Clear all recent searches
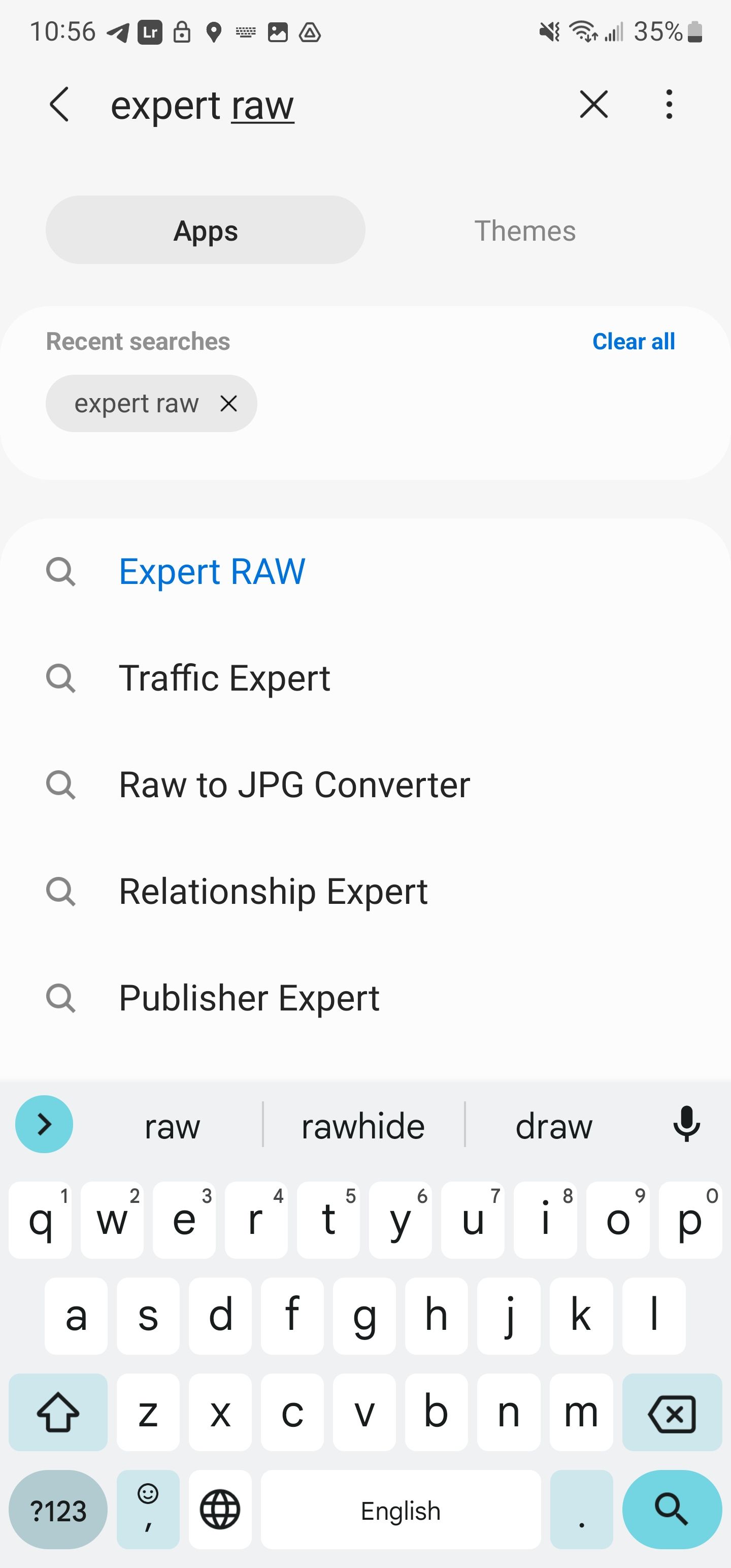The height and width of the screenshot is (1568, 731). coord(634,341)
